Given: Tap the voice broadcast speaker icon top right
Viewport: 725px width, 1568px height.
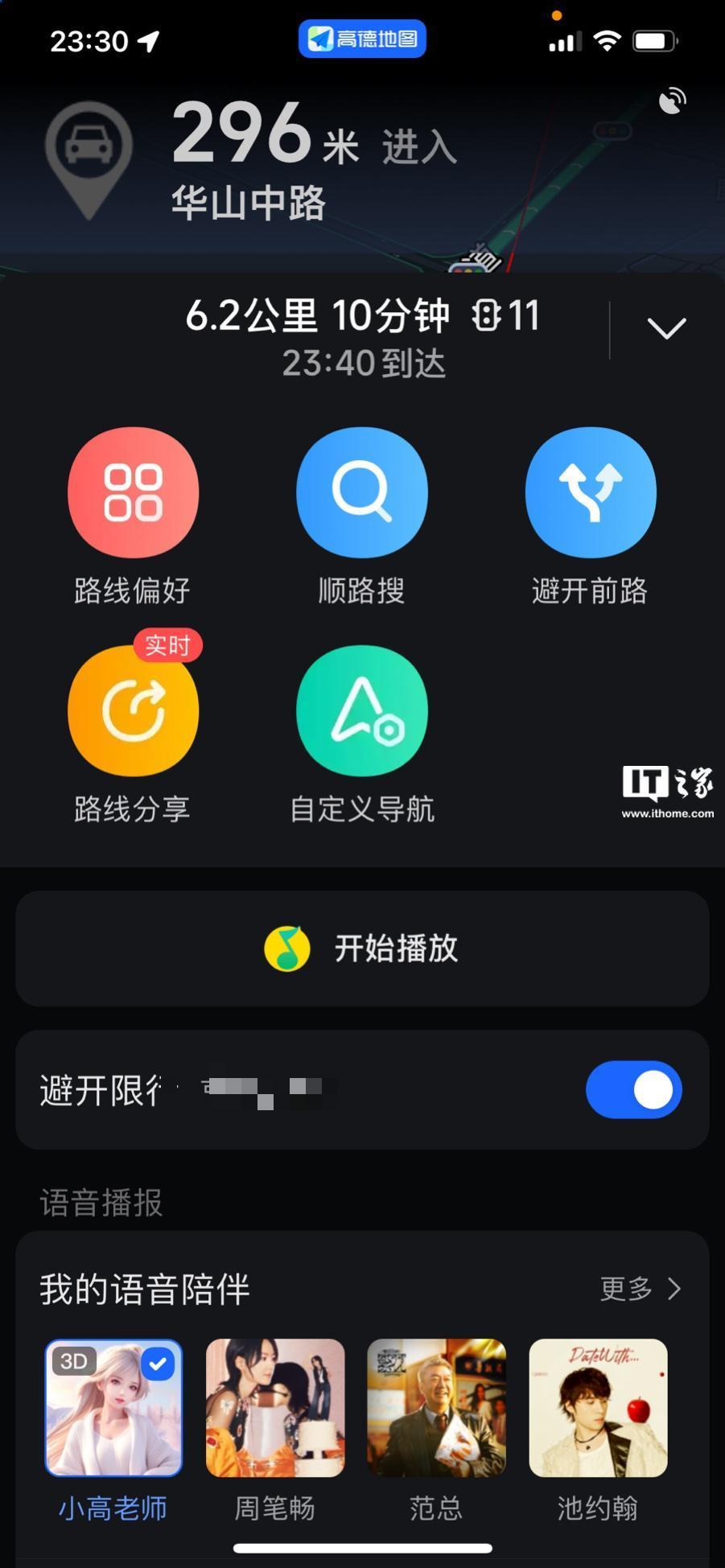Looking at the screenshot, I should 671,101.
